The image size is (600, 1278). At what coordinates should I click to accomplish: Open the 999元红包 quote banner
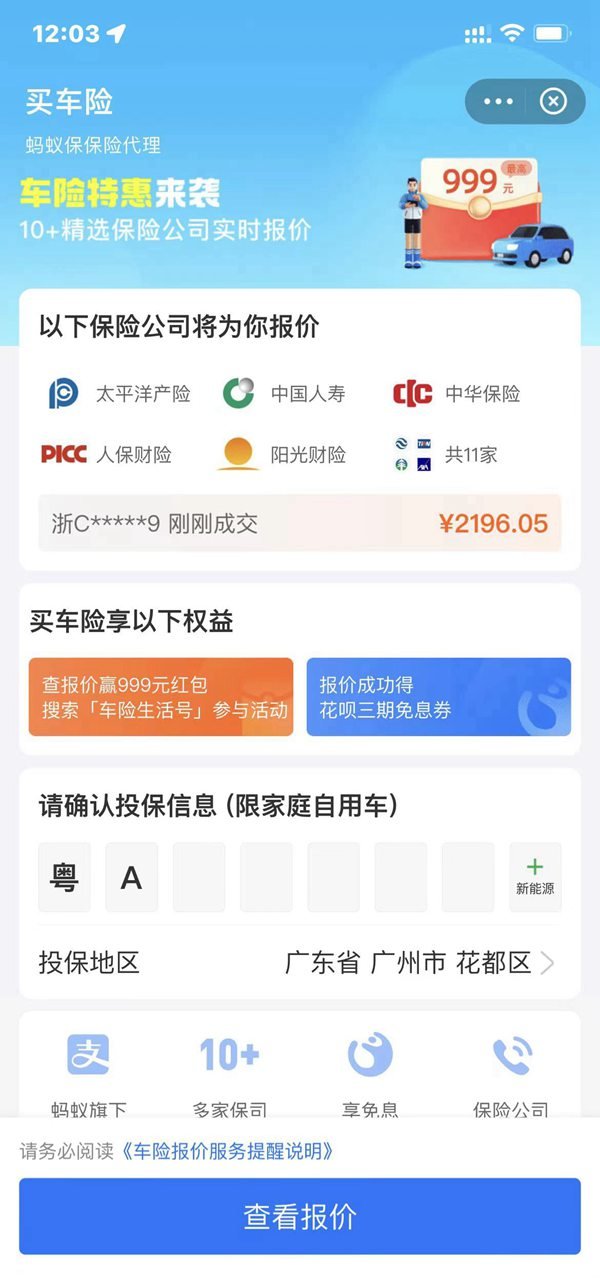coord(161,697)
